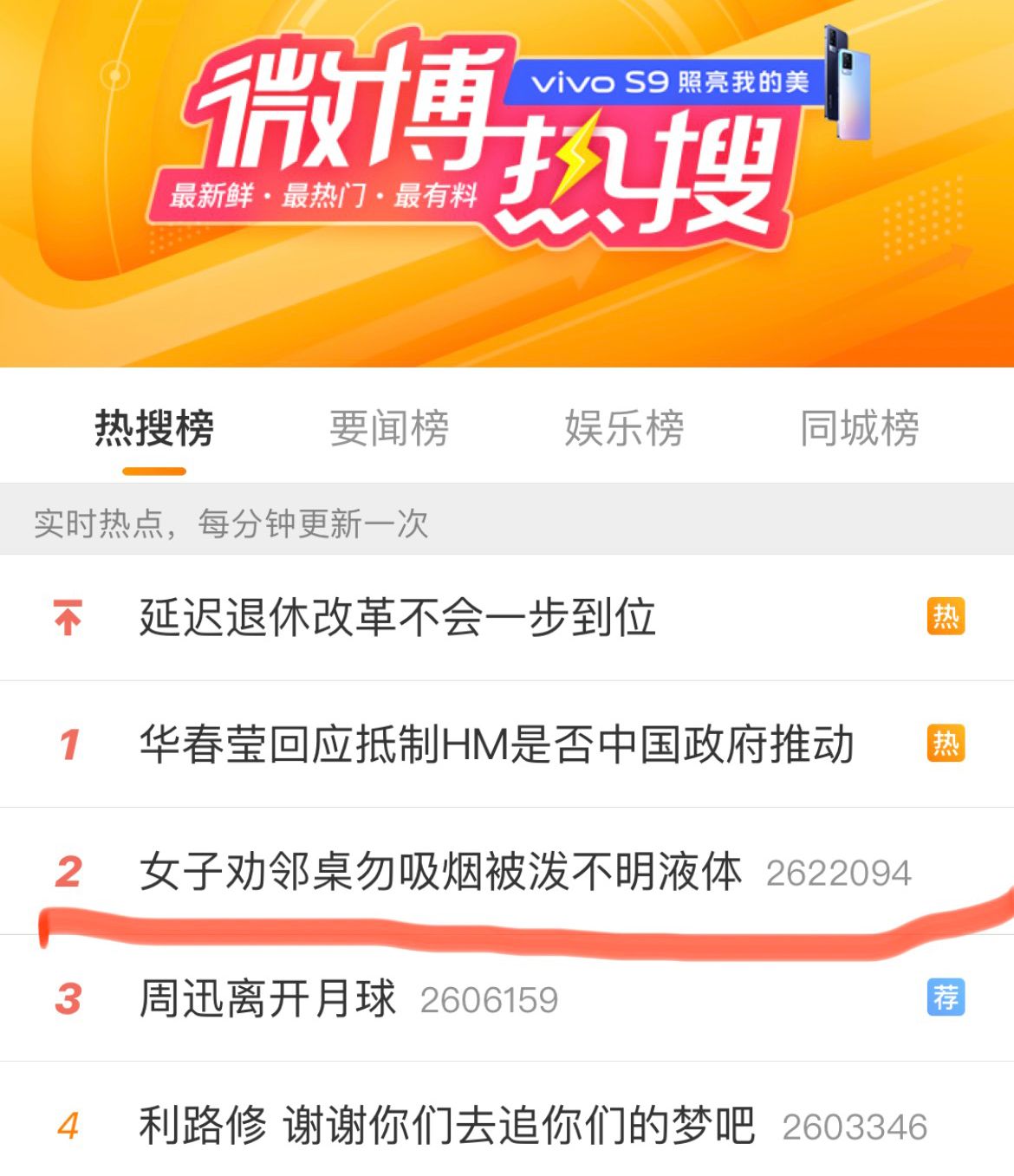
Task: Open topic 女子劝邻桌勿吸烟被泼不明液体
Action: coord(440,872)
